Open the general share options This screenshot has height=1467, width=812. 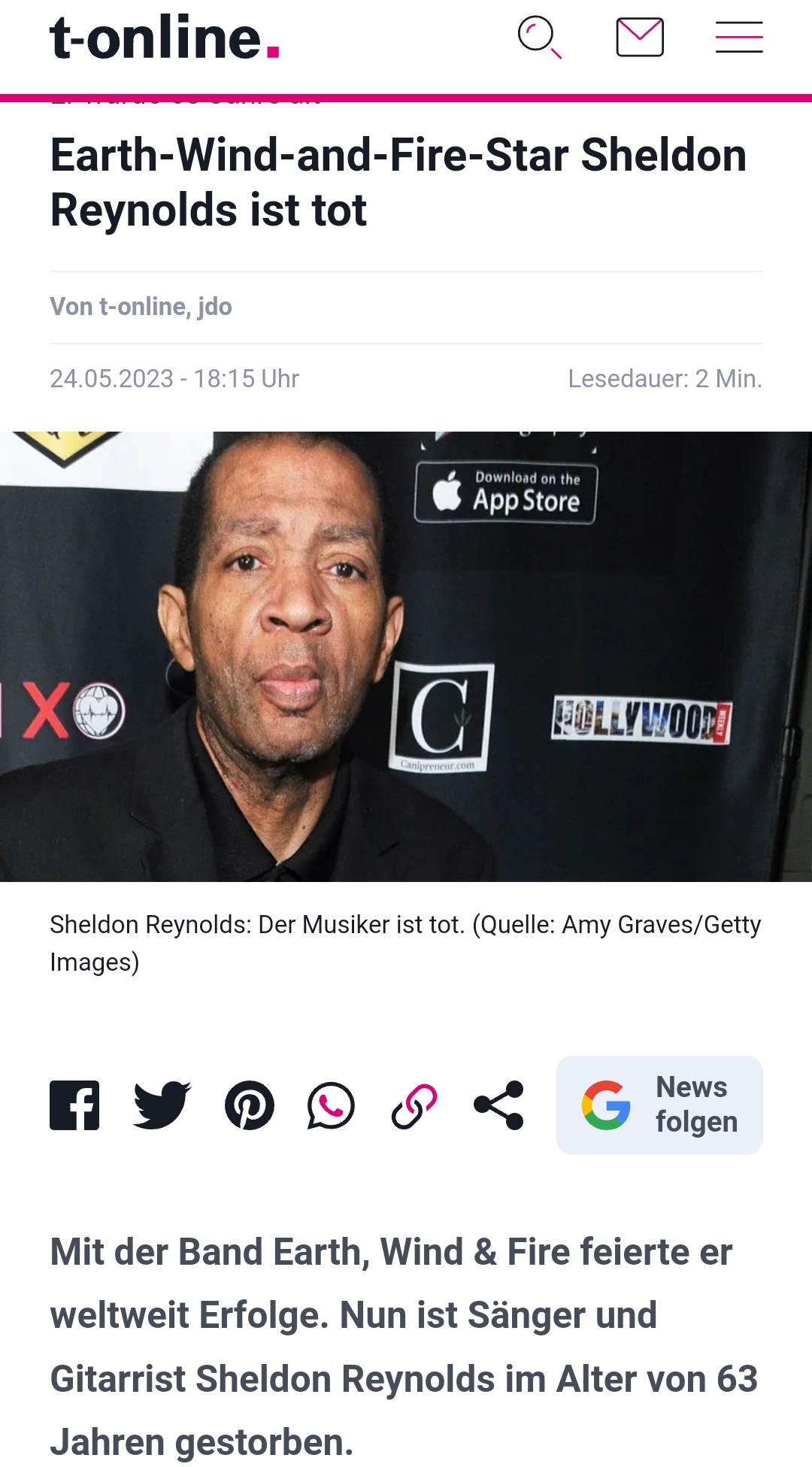(498, 1105)
